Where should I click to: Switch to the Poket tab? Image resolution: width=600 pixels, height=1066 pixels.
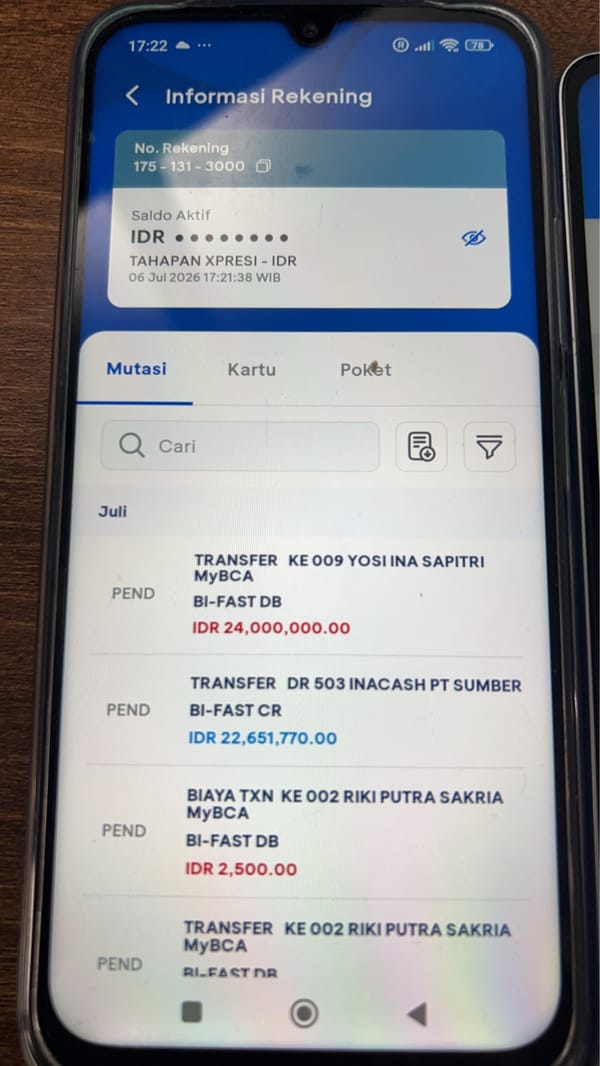pos(366,369)
